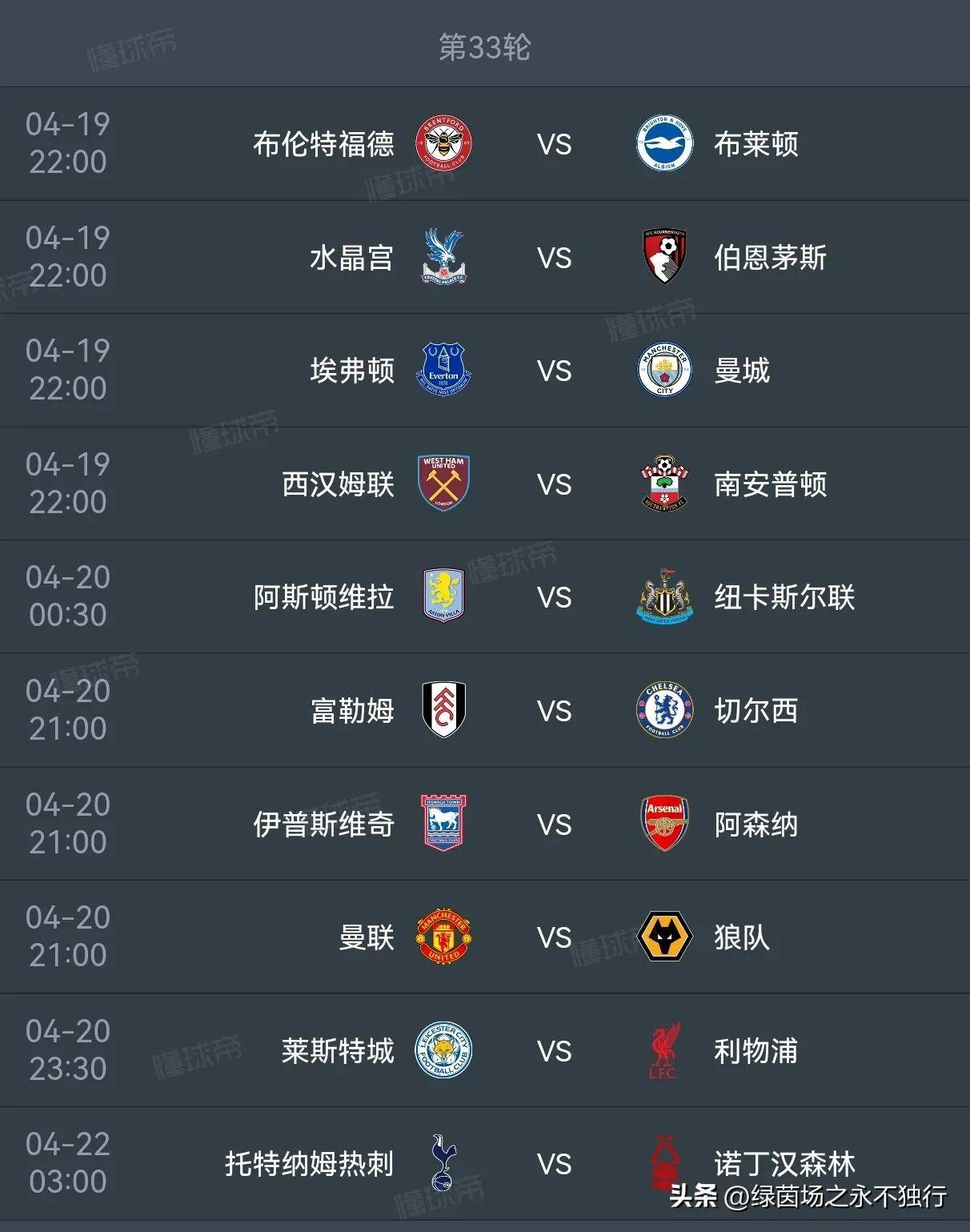Open the 曼联 vs 狼队 match row
This screenshot has width=970, height=1232.
[484, 937]
